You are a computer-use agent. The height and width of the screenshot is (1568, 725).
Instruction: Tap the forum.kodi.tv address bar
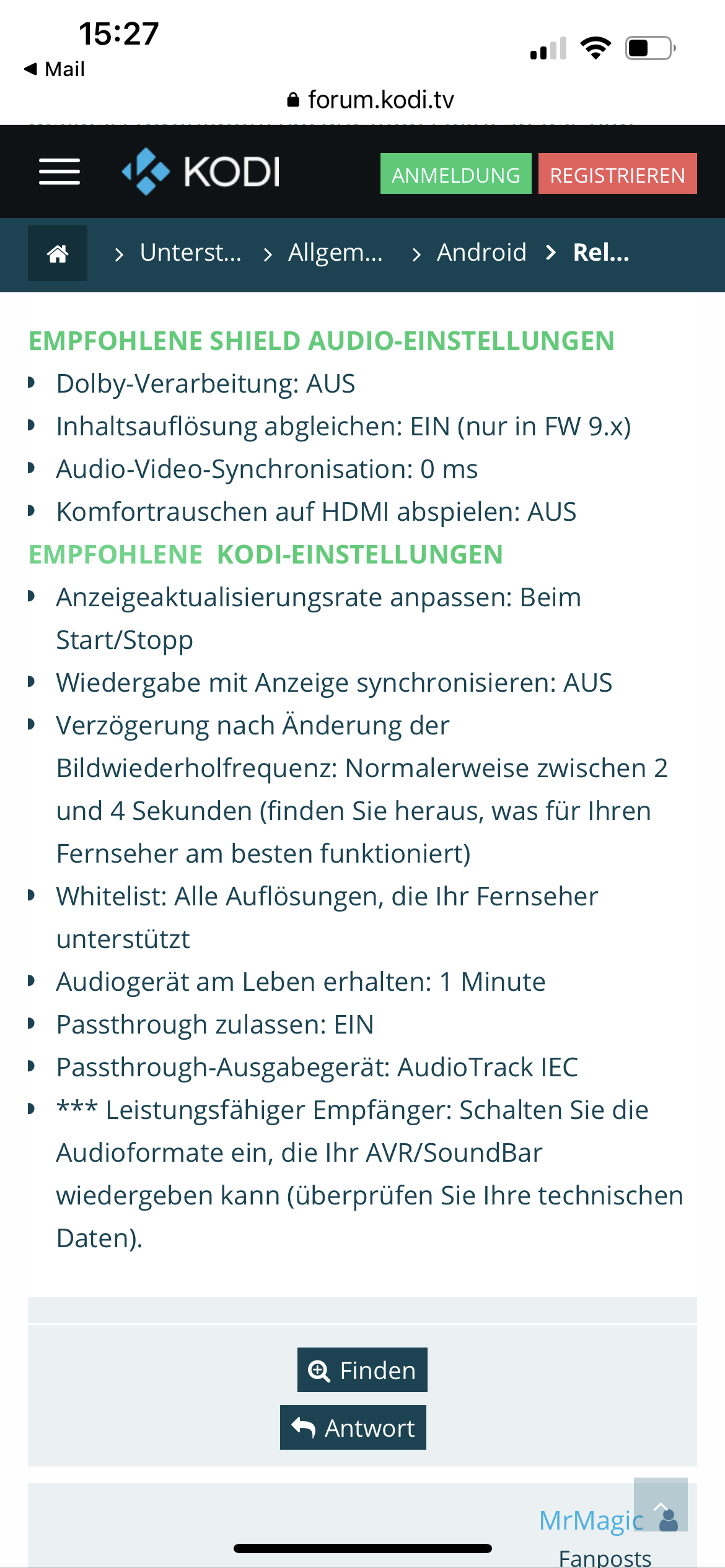click(371, 100)
